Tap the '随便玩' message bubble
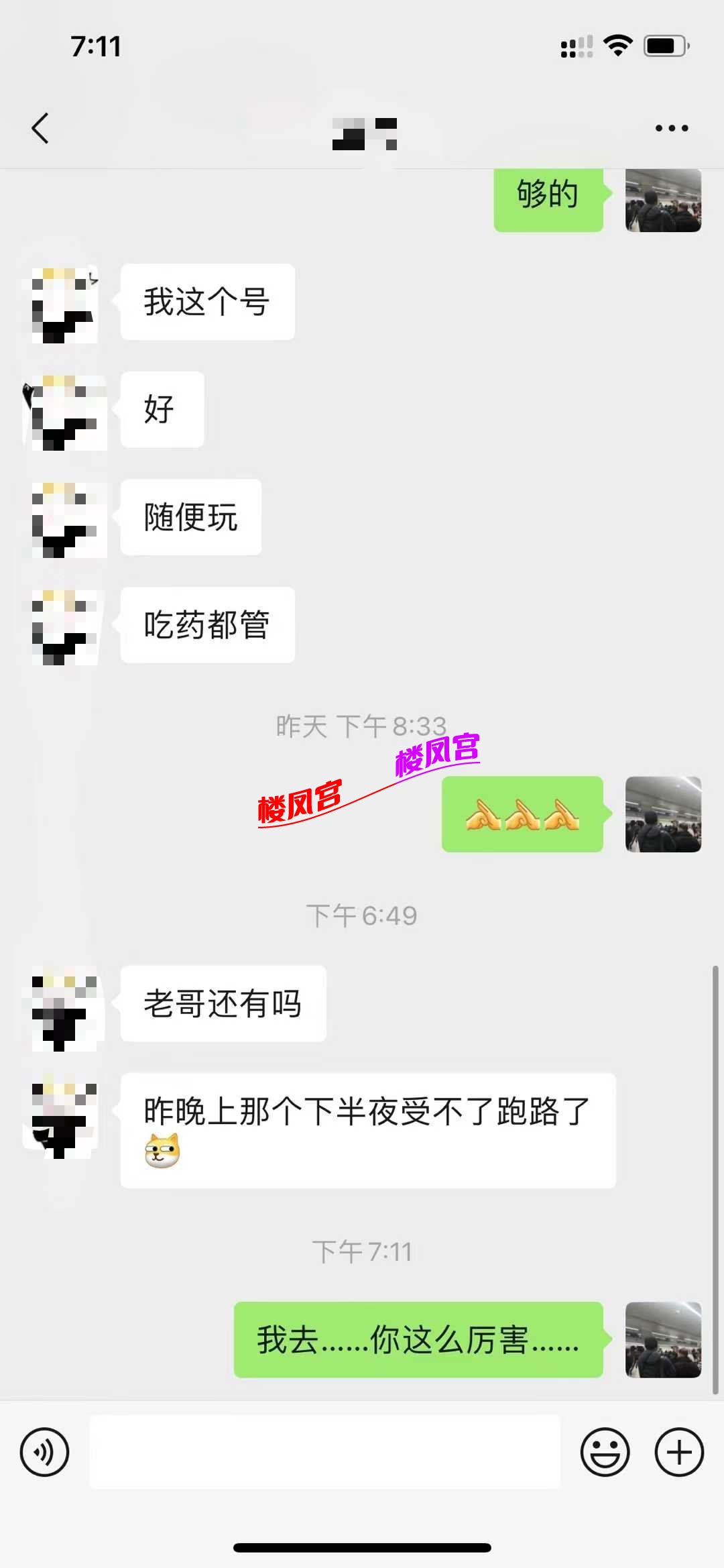This screenshot has height=1568, width=724. coord(190,518)
